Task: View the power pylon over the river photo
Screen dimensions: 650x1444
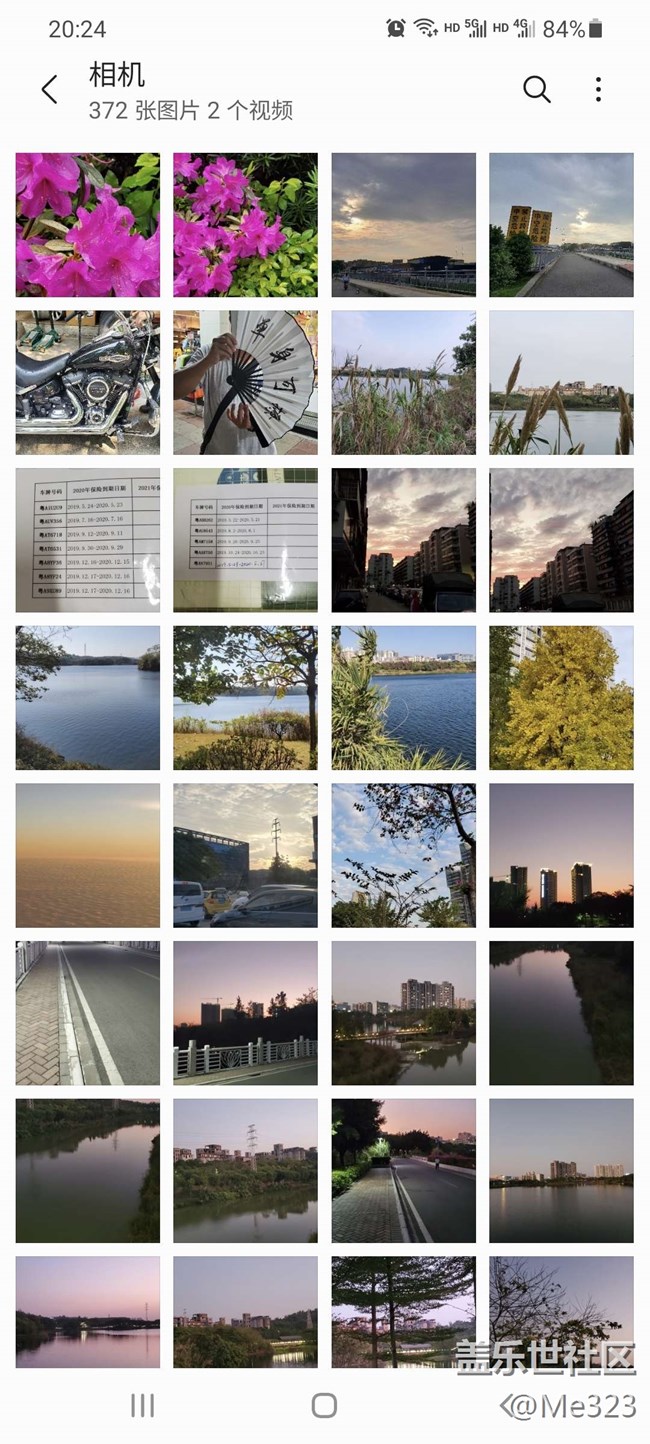Action: coord(245,1170)
